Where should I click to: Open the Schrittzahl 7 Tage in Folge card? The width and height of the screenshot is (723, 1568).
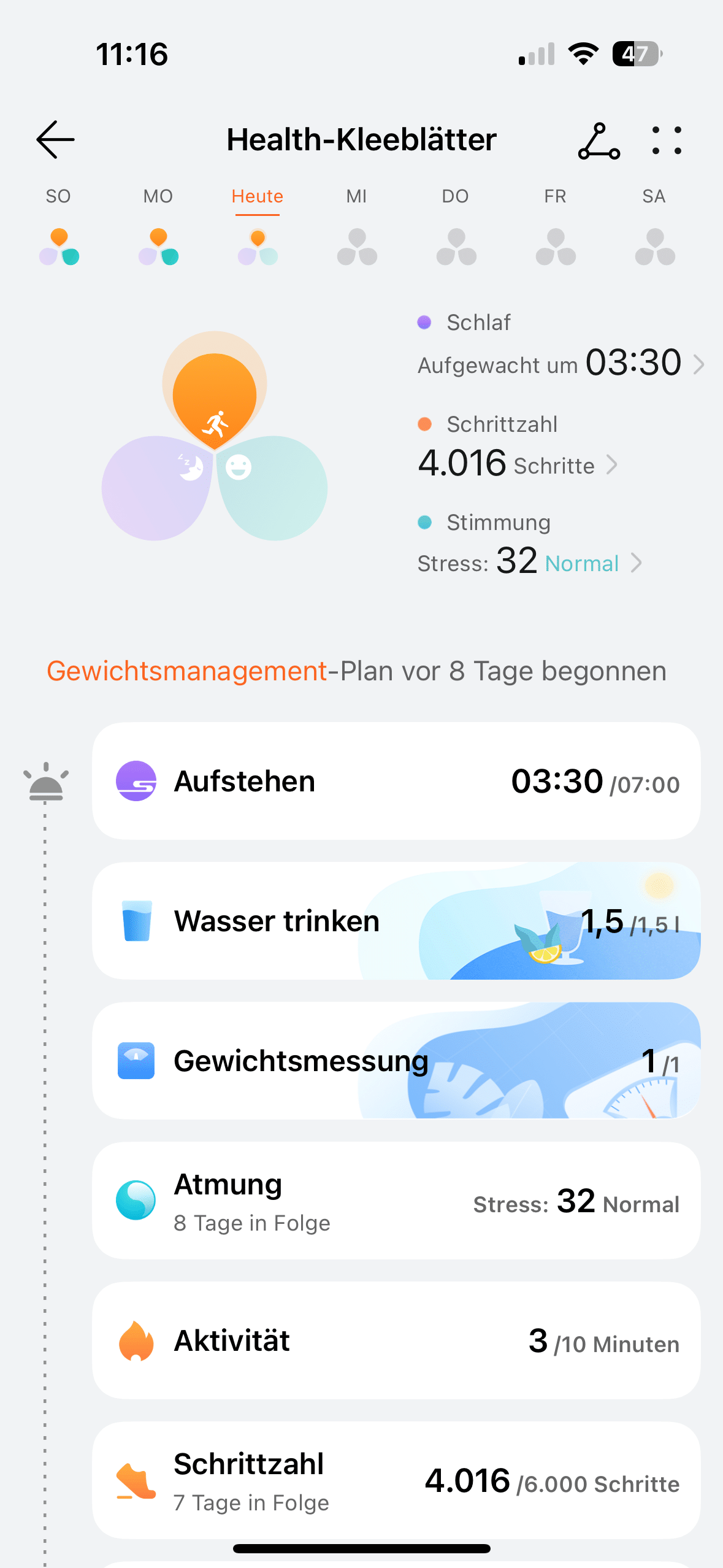point(396,1480)
